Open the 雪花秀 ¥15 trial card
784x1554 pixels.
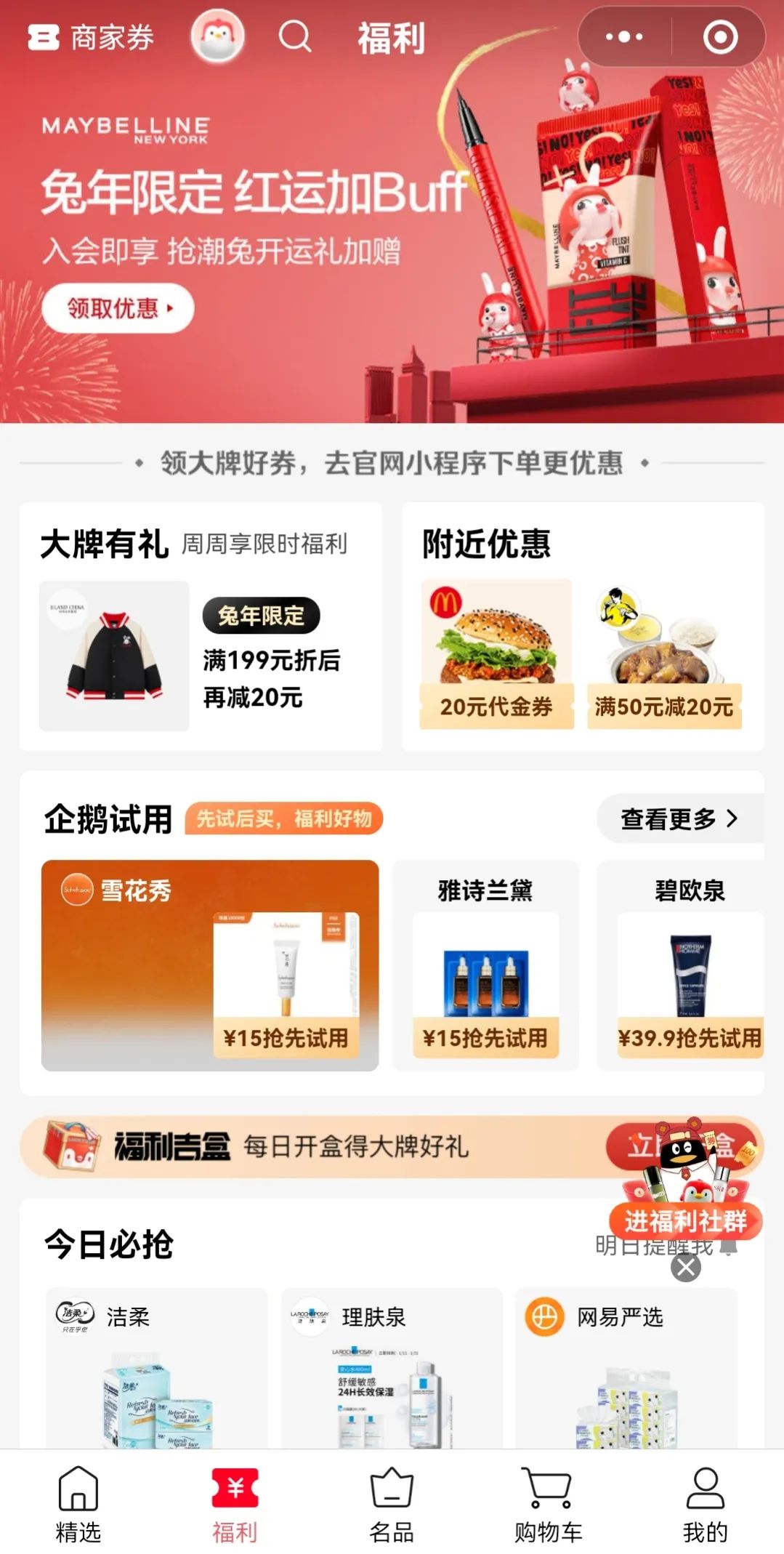coord(210,965)
